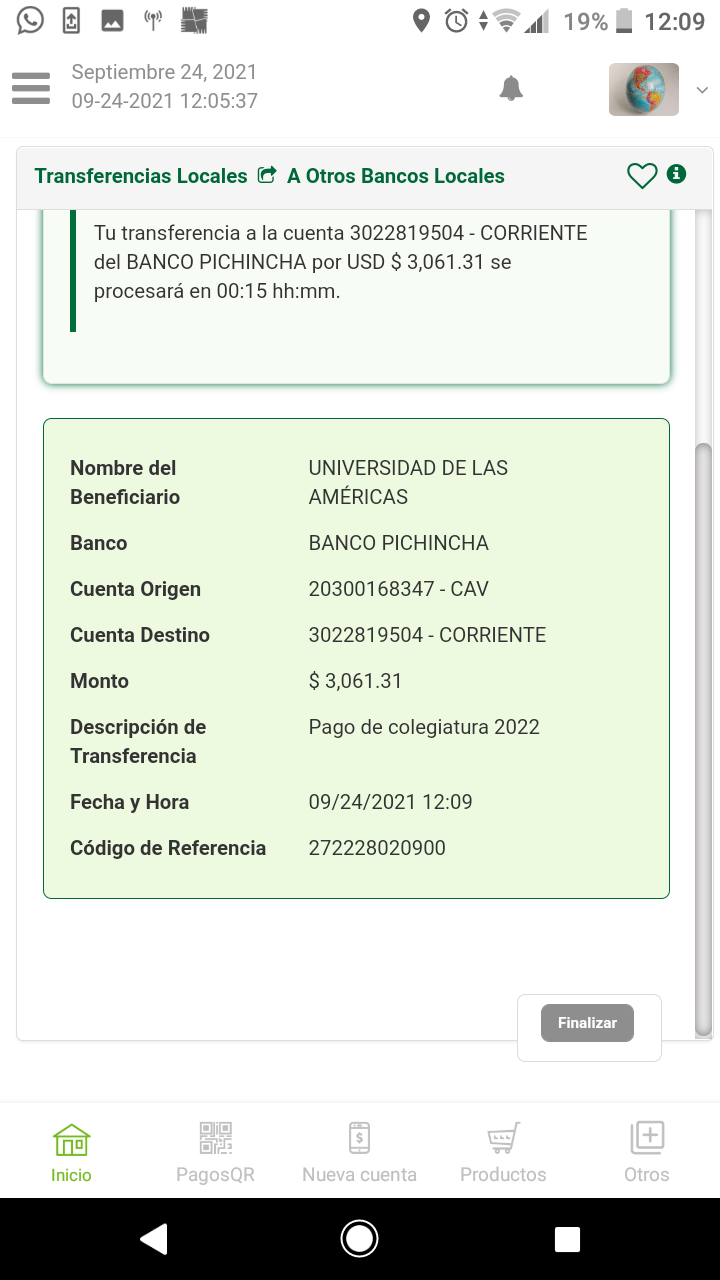Image resolution: width=720 pixels, height=1280 pixels.
Task: Add this transfer to favorites with the heart icon
Action: 641,176
